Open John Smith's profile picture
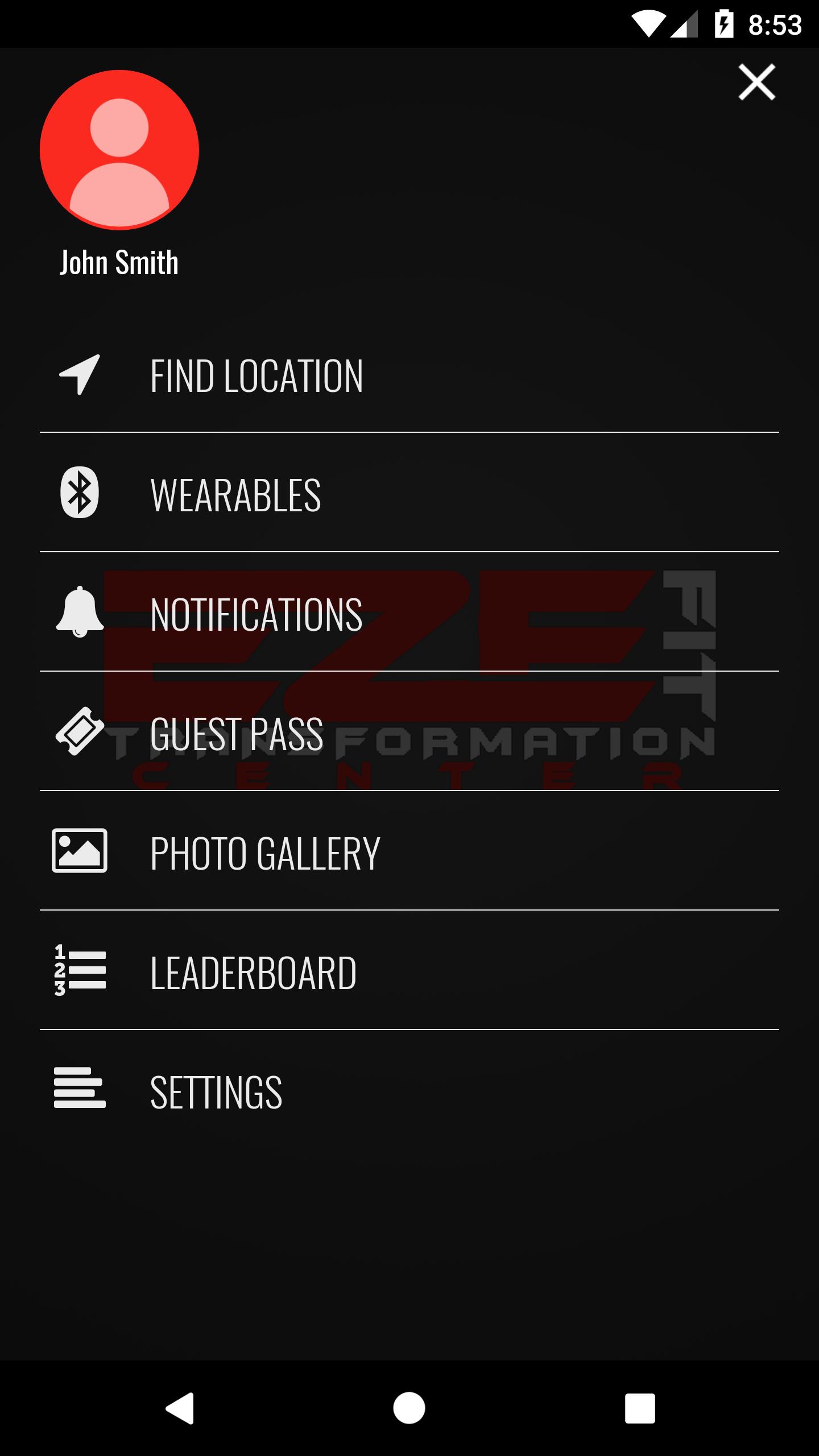This screenshot has width=819, height=1456. click(x=119, y=150)
